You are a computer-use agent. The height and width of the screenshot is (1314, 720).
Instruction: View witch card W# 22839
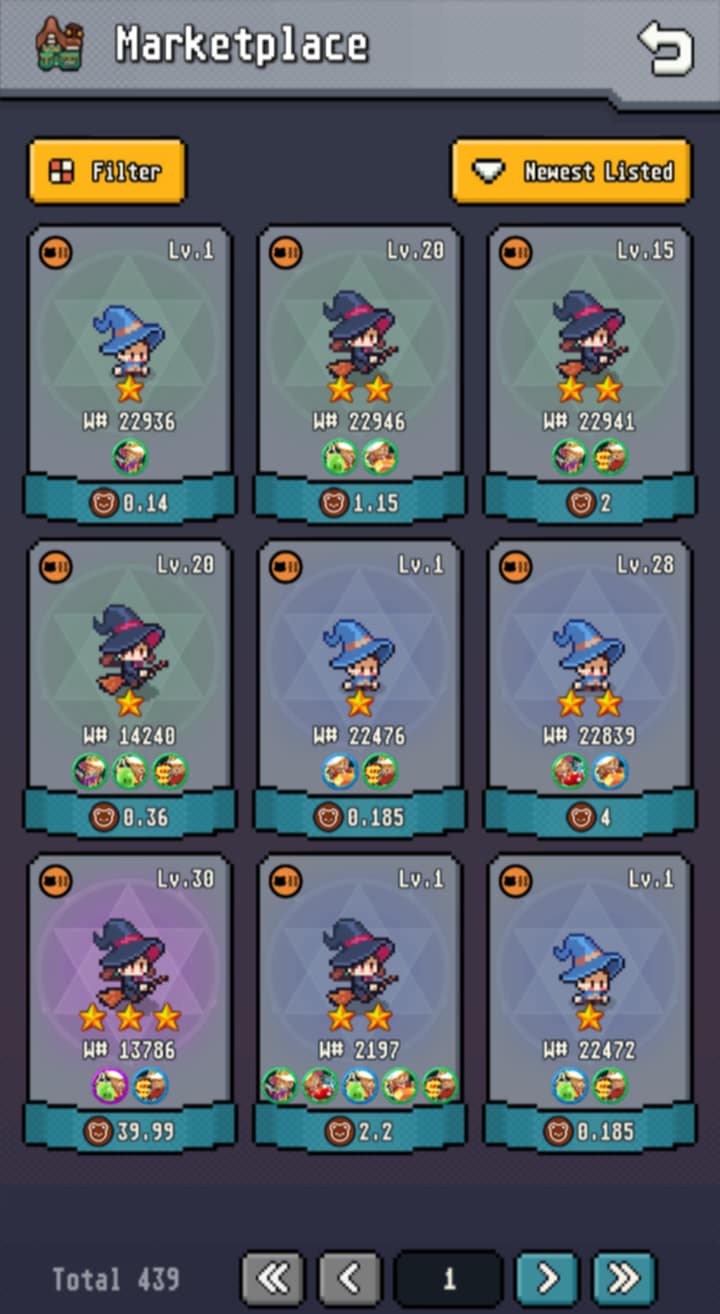[x=590, y=685]
